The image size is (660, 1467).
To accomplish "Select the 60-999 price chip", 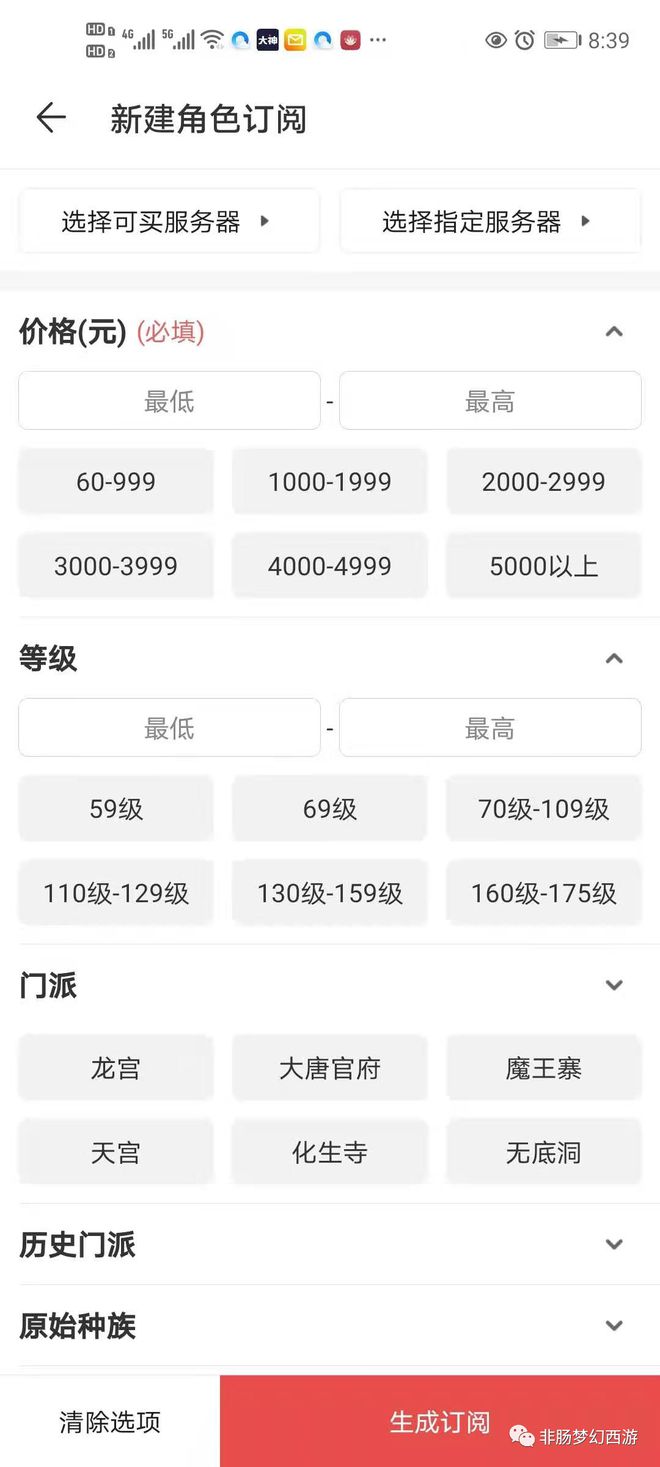I will point(116,481).
